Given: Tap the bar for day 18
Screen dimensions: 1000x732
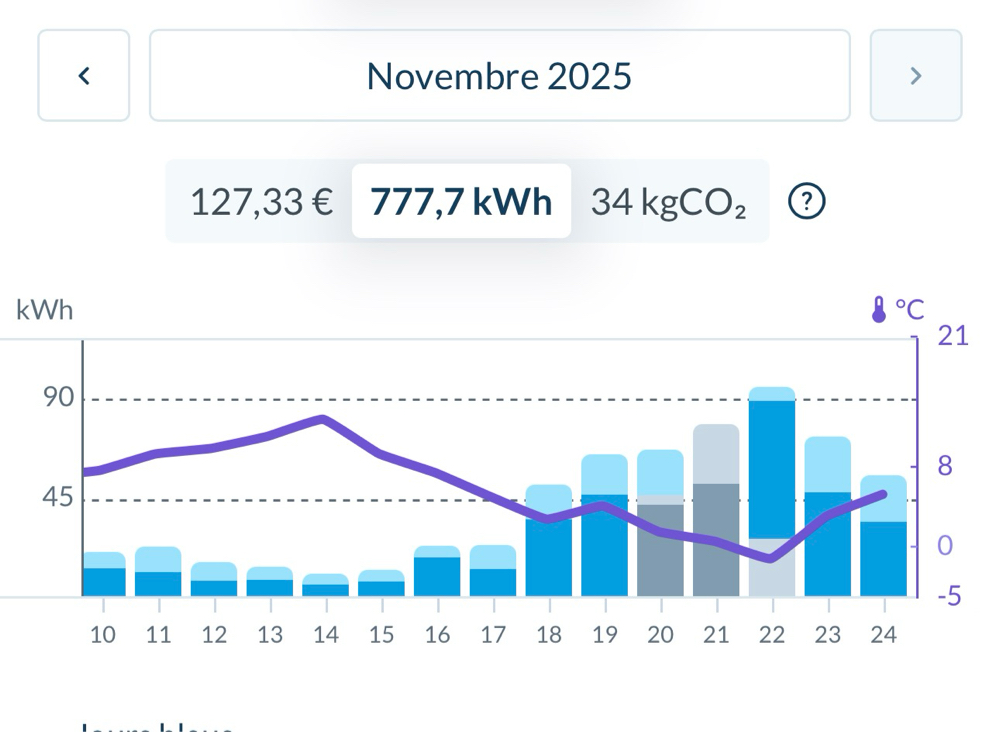Looking at the screenshot, I should coord(548,545).
